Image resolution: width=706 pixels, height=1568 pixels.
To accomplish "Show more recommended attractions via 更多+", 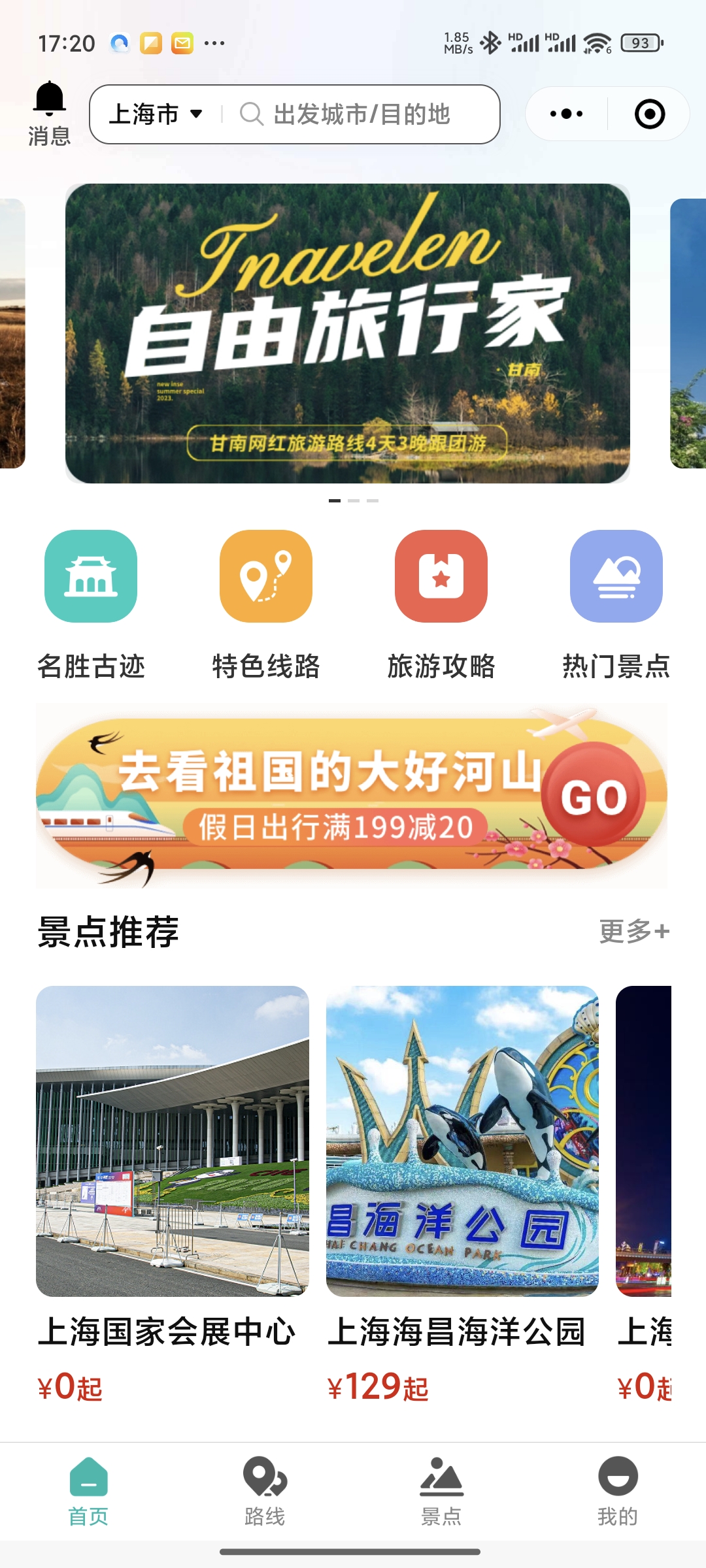I will click(x=634, y=931).
